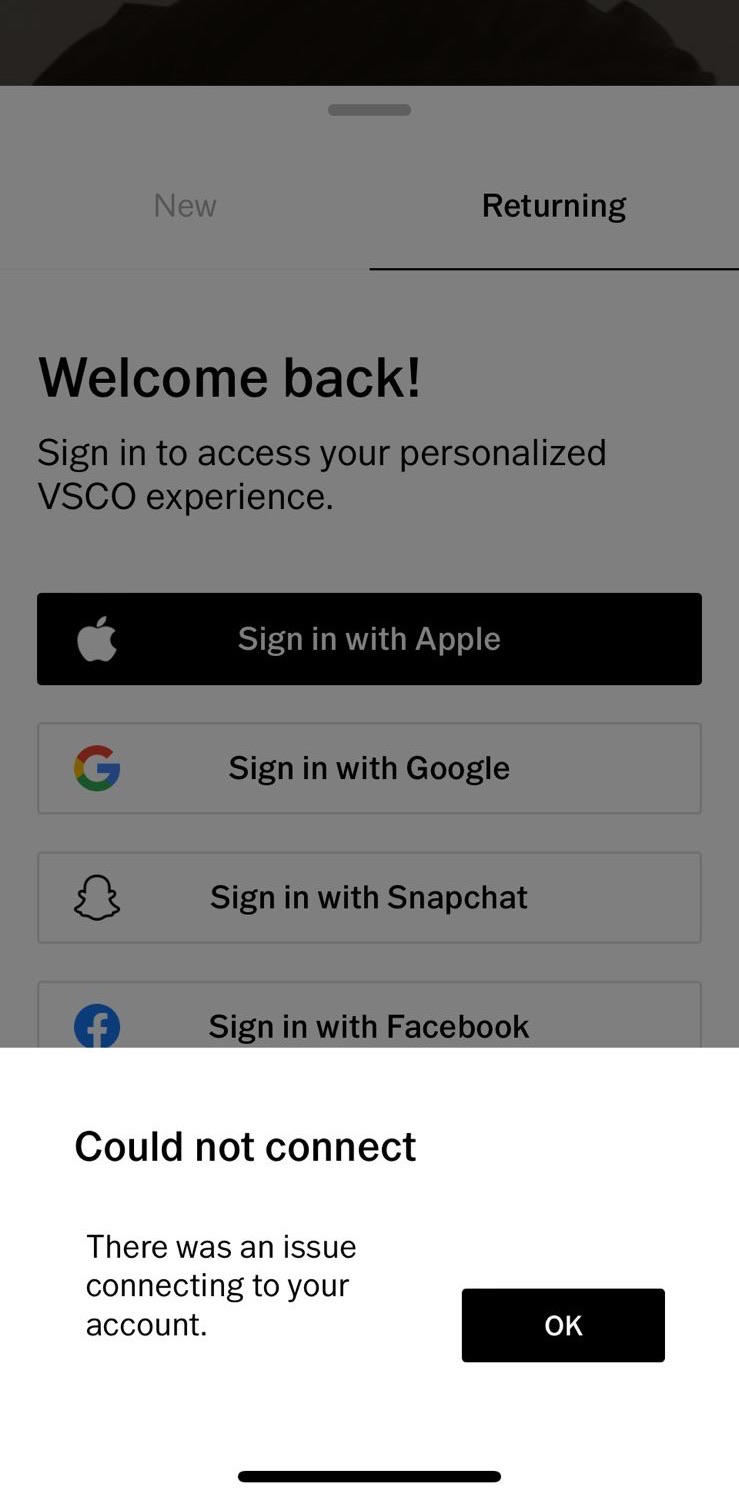Switch to the New tab
Image resolution: width=739 pixels, height=1501 pixels.
coord(185,206)
